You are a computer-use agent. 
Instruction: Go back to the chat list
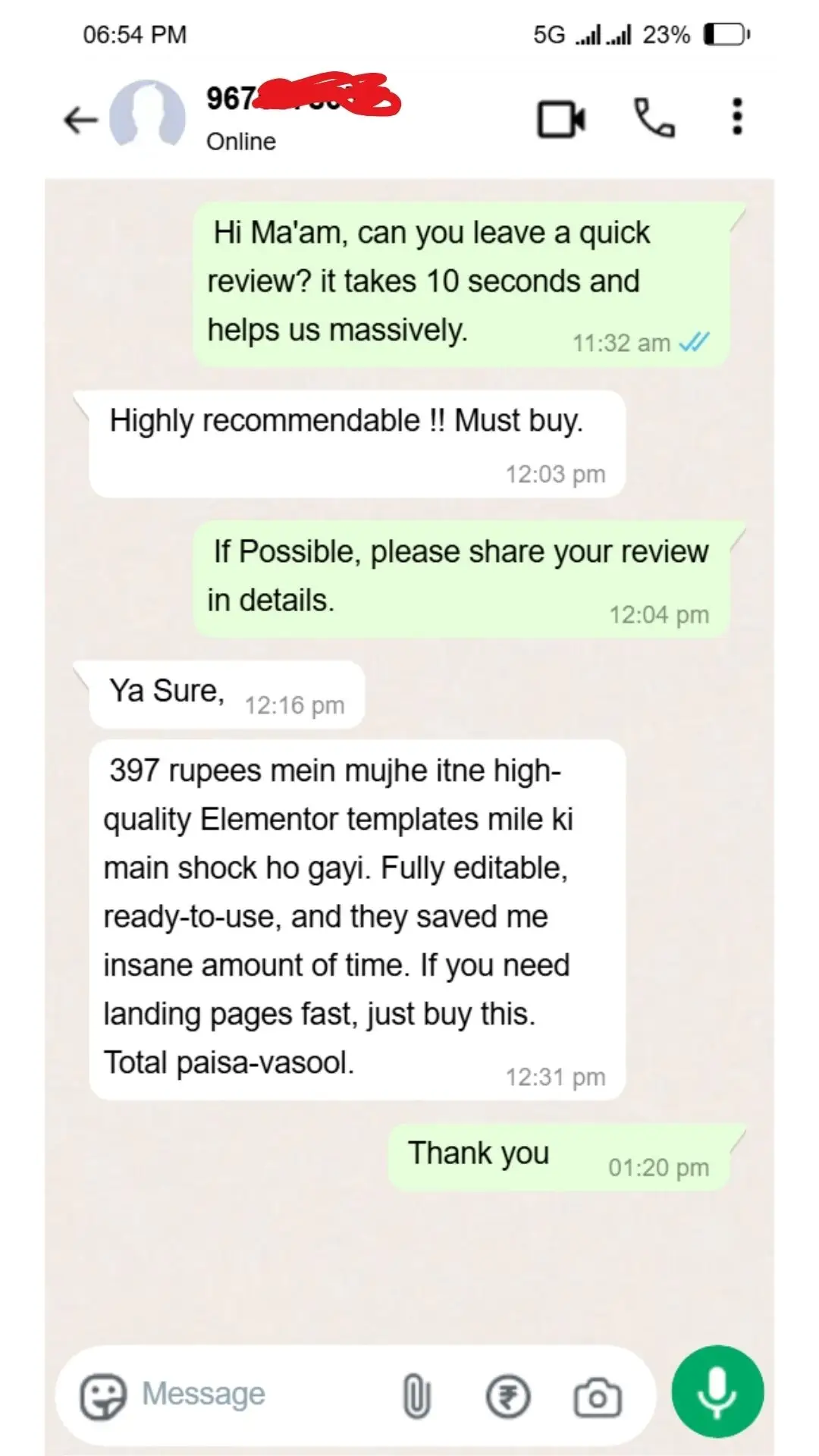(x=80, y=120)
